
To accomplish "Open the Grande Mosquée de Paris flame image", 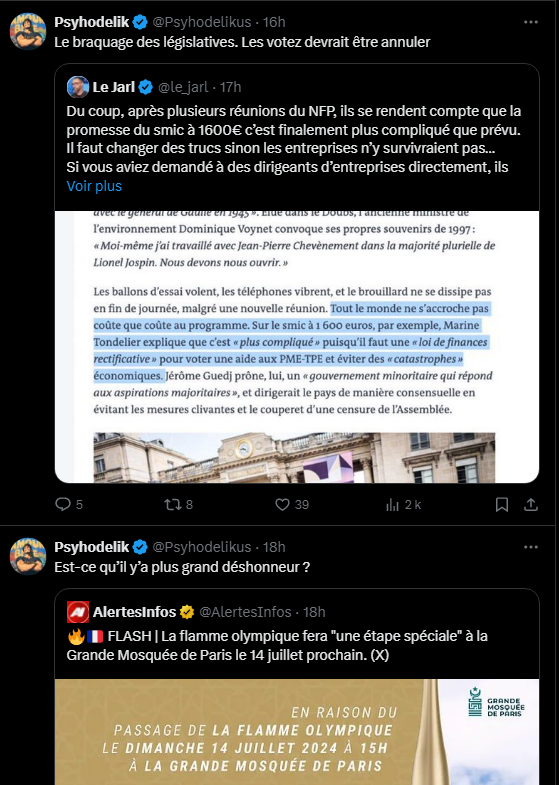I will tap(297, 732).
